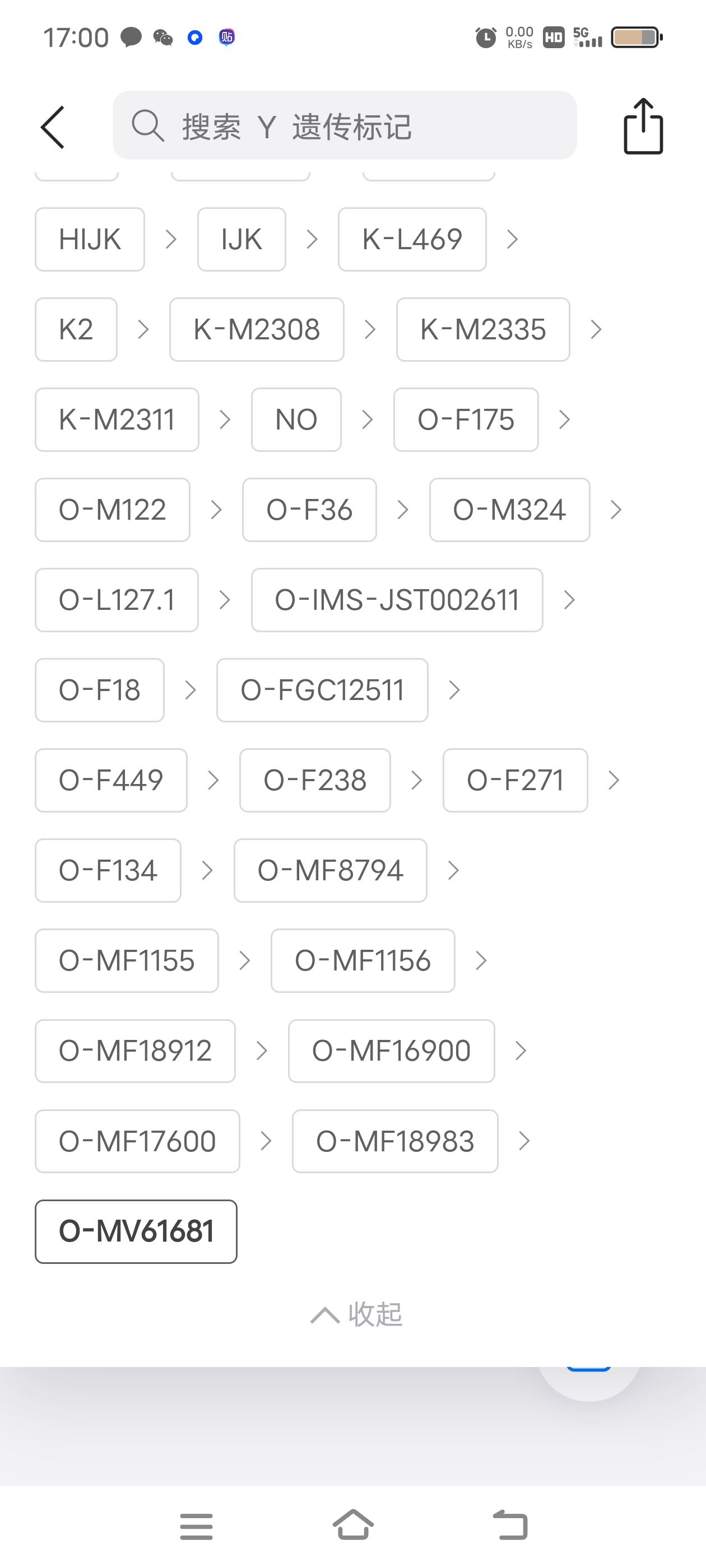The image size is (706, 1568).
Task: Open the O-M122 node
Action: point(112,510)
